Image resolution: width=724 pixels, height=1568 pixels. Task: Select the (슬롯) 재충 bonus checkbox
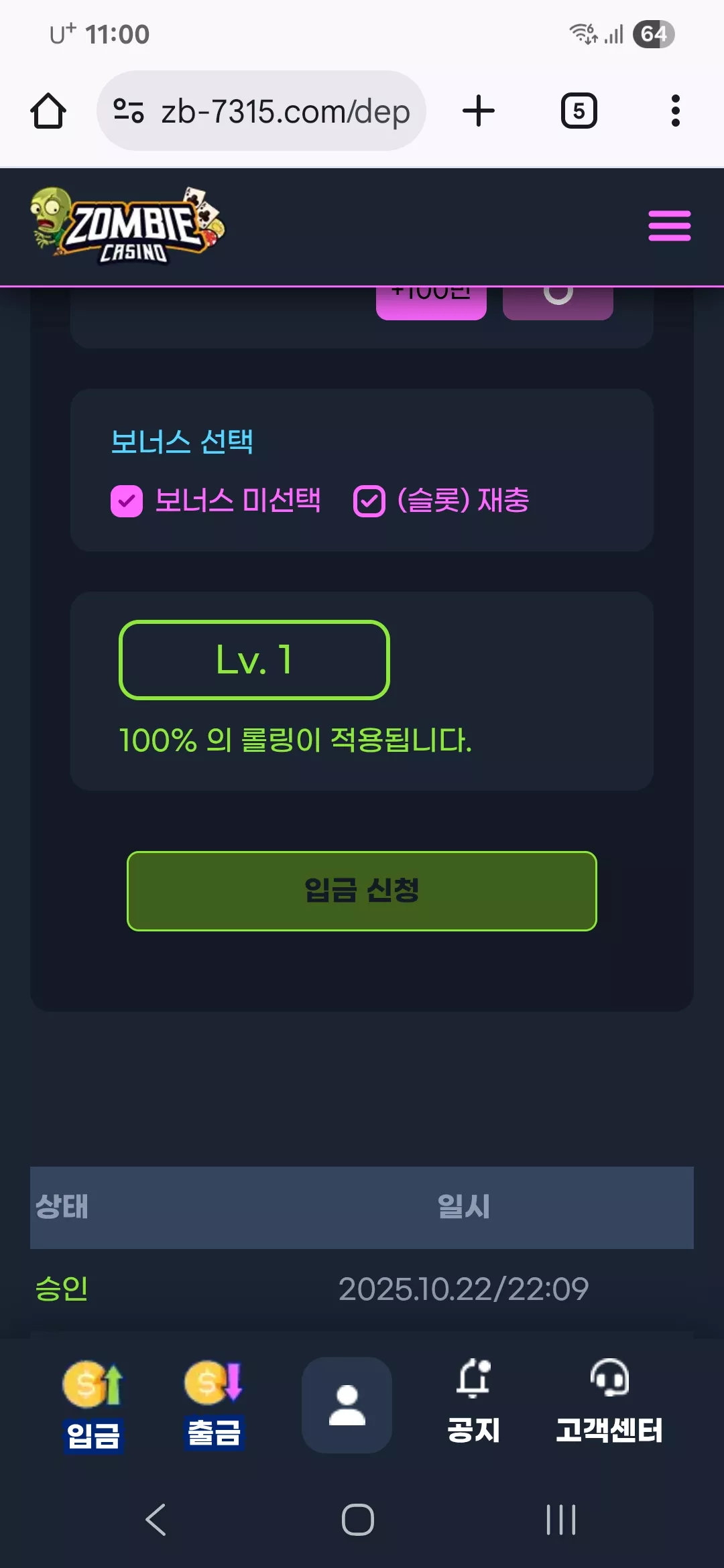point(369,501)
